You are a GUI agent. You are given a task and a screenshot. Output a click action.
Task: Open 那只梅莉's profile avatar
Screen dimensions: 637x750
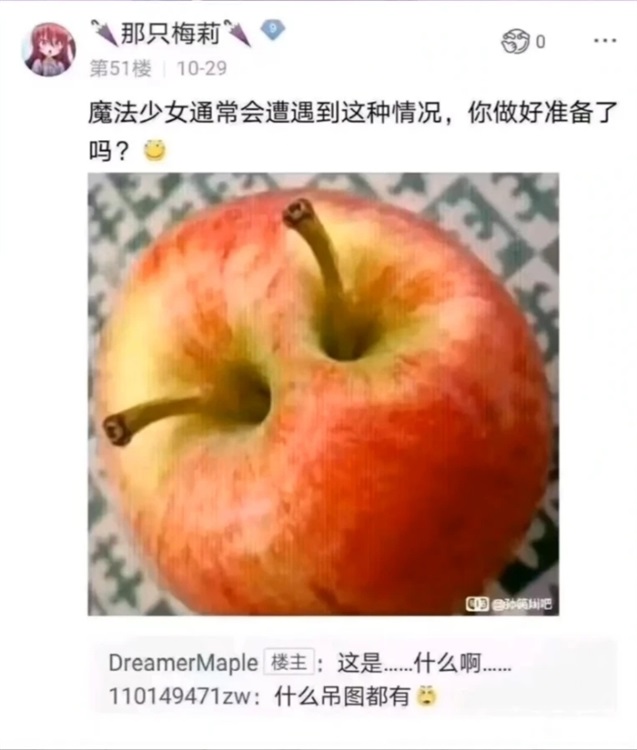point(48,49)
